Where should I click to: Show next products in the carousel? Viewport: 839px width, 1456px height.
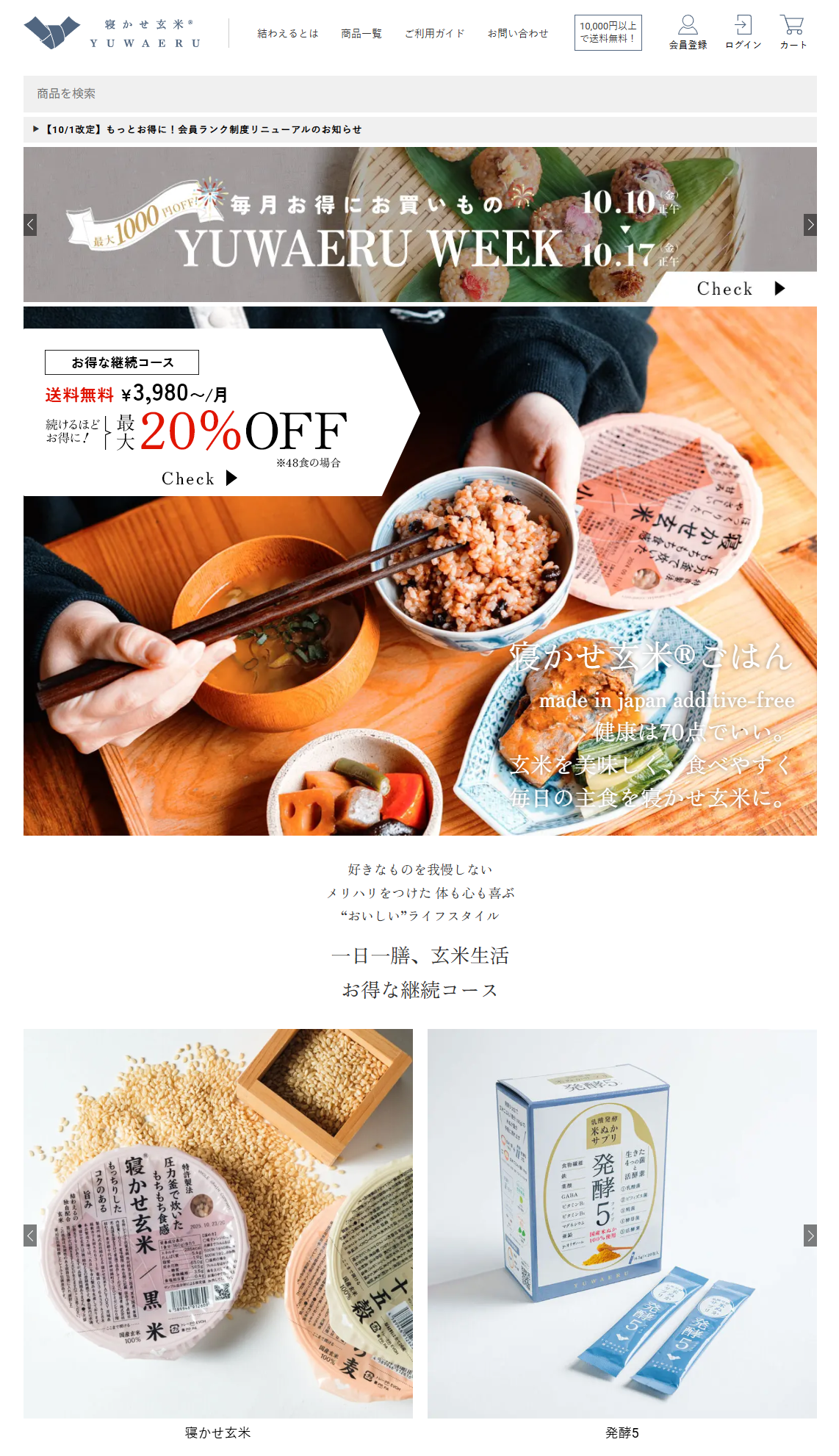click(810, 1236)
